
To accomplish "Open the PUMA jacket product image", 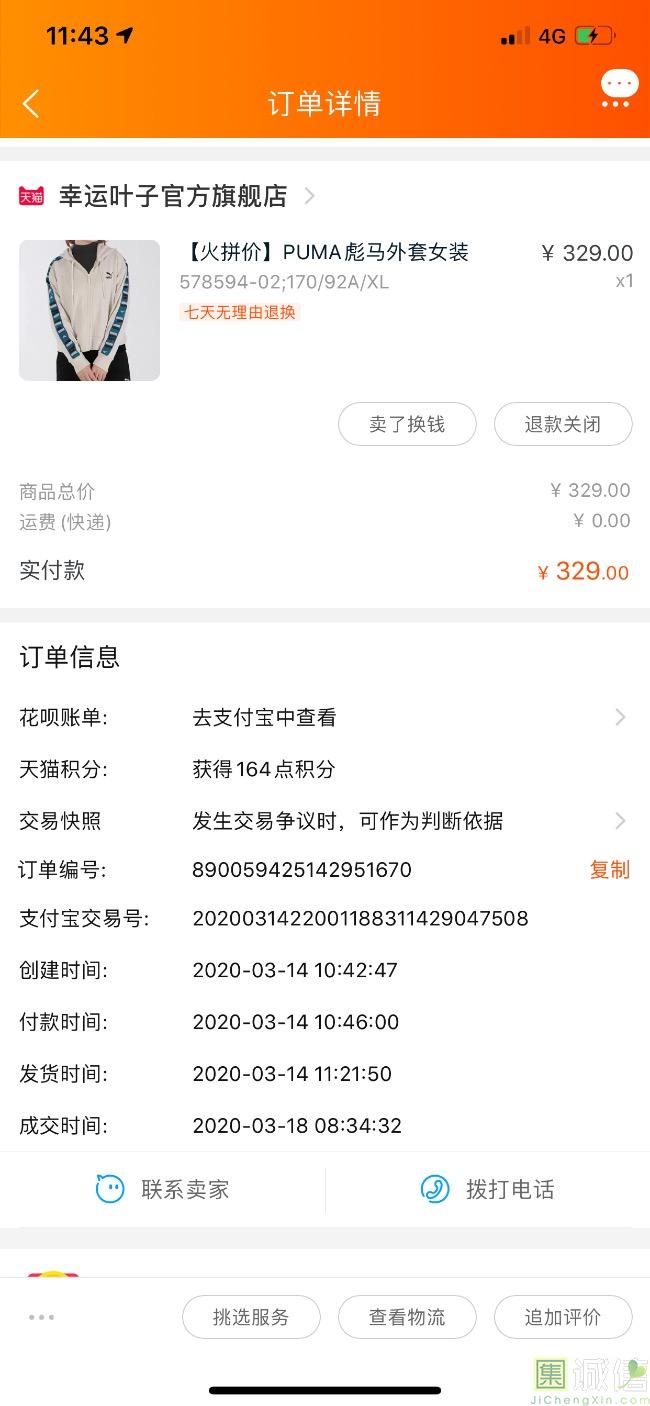I will click(x=89, y=310).
